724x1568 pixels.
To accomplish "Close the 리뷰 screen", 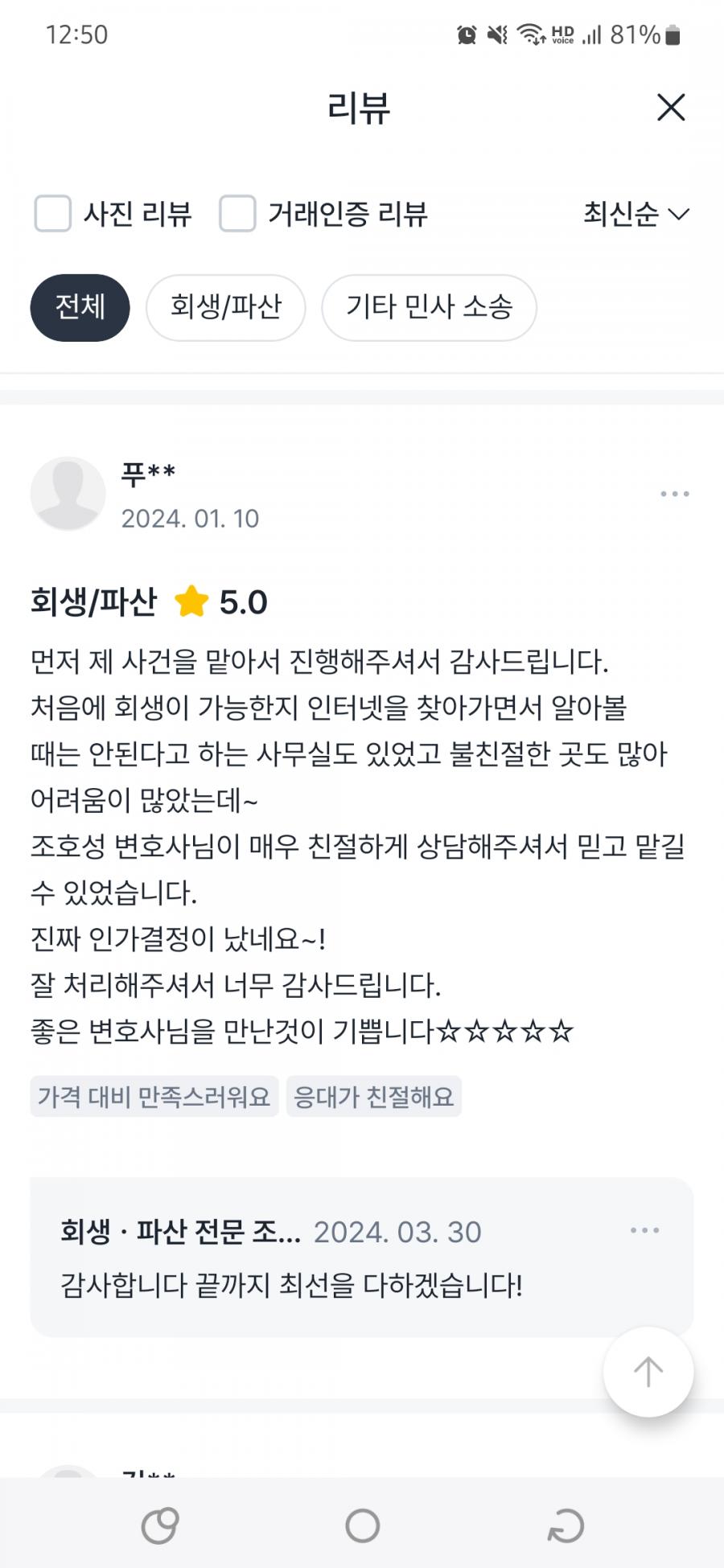I will point(670,107).
